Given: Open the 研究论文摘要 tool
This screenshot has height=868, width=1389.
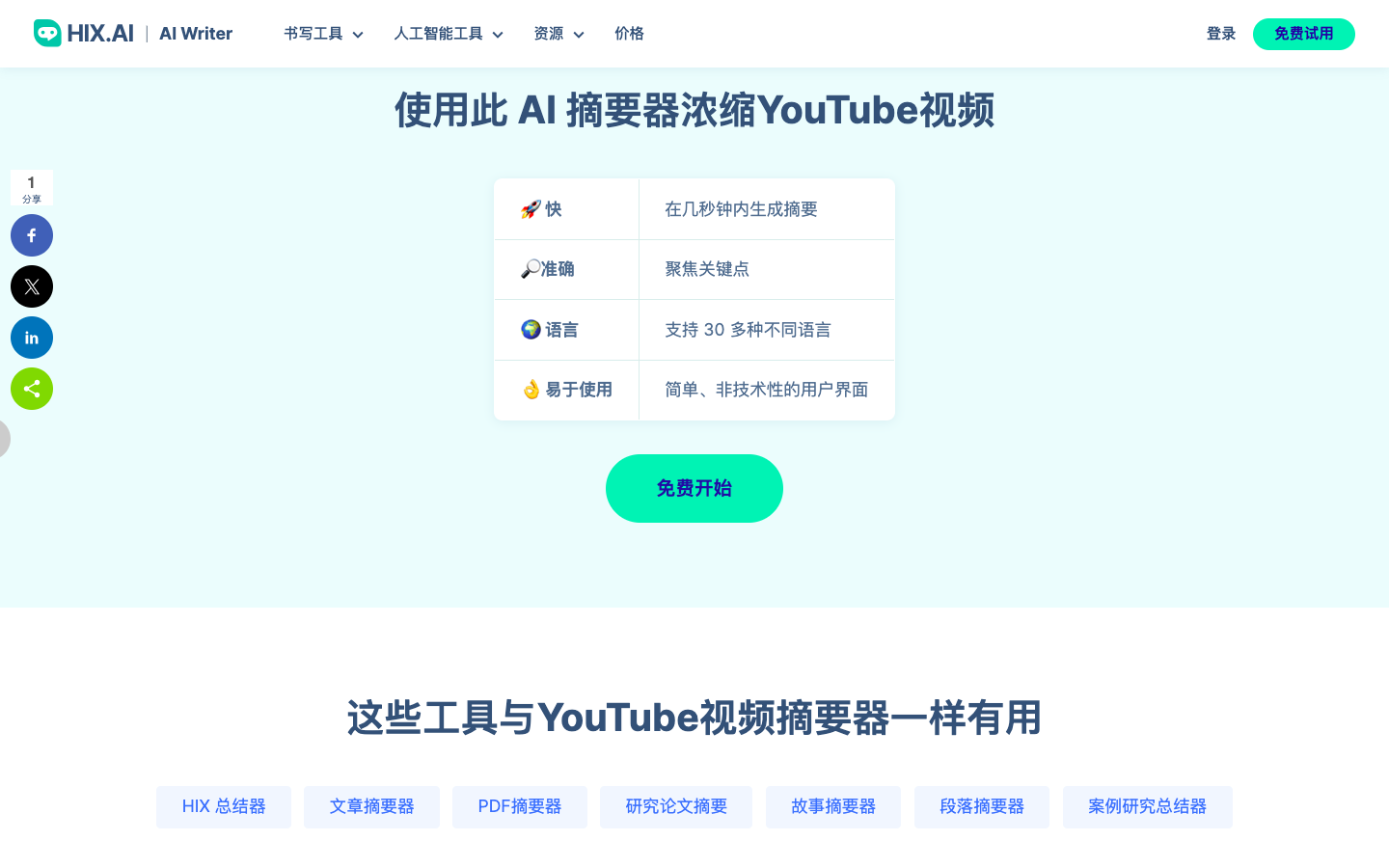Looking at the screenshot, I should point(675,806).
